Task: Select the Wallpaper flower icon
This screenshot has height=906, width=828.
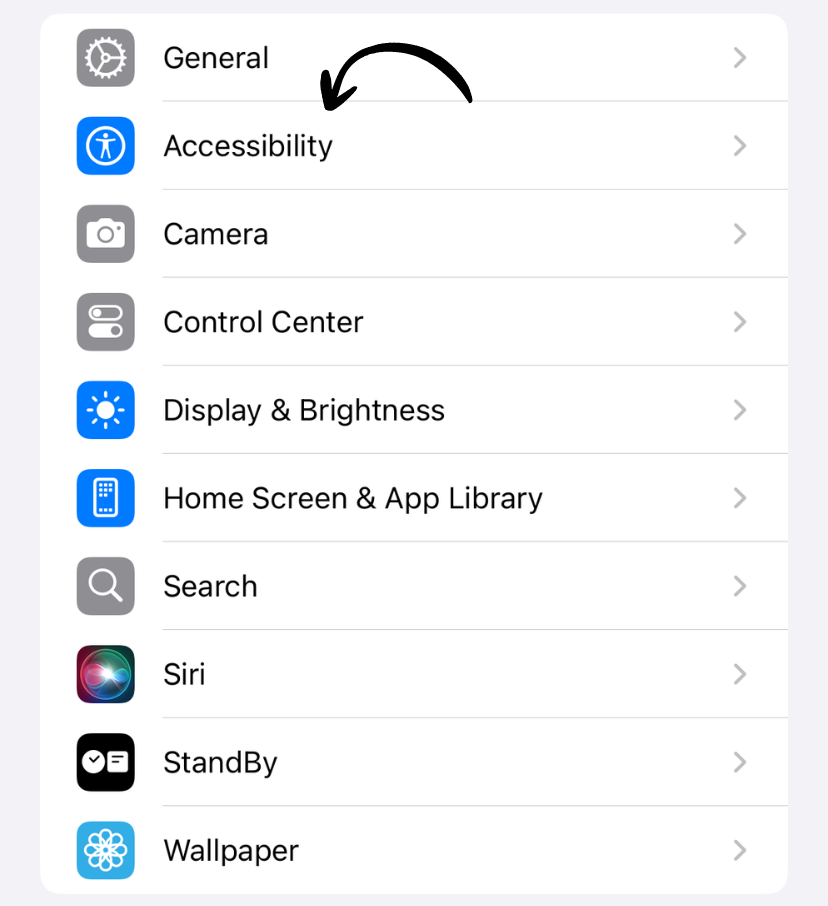Action: click(x=105, y=850)
